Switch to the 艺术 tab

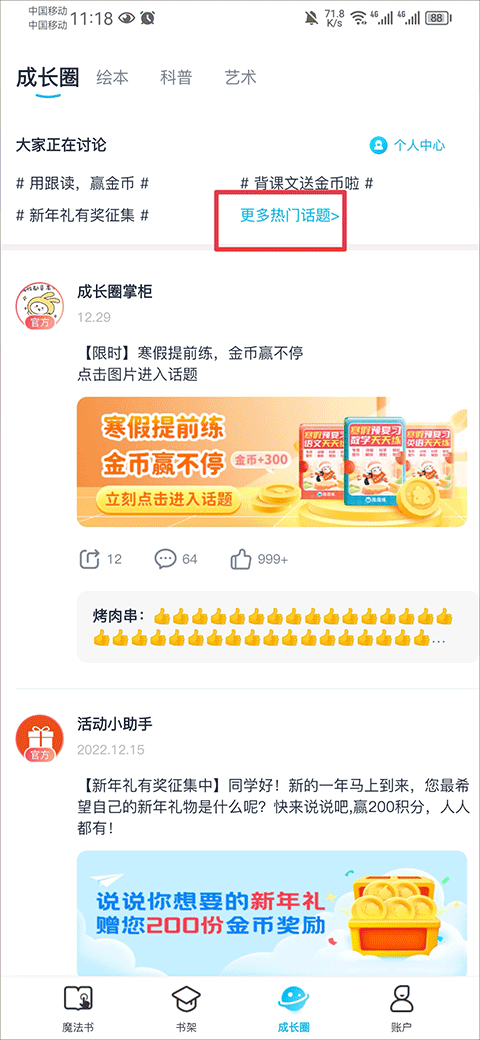click(x=240, y=78)
